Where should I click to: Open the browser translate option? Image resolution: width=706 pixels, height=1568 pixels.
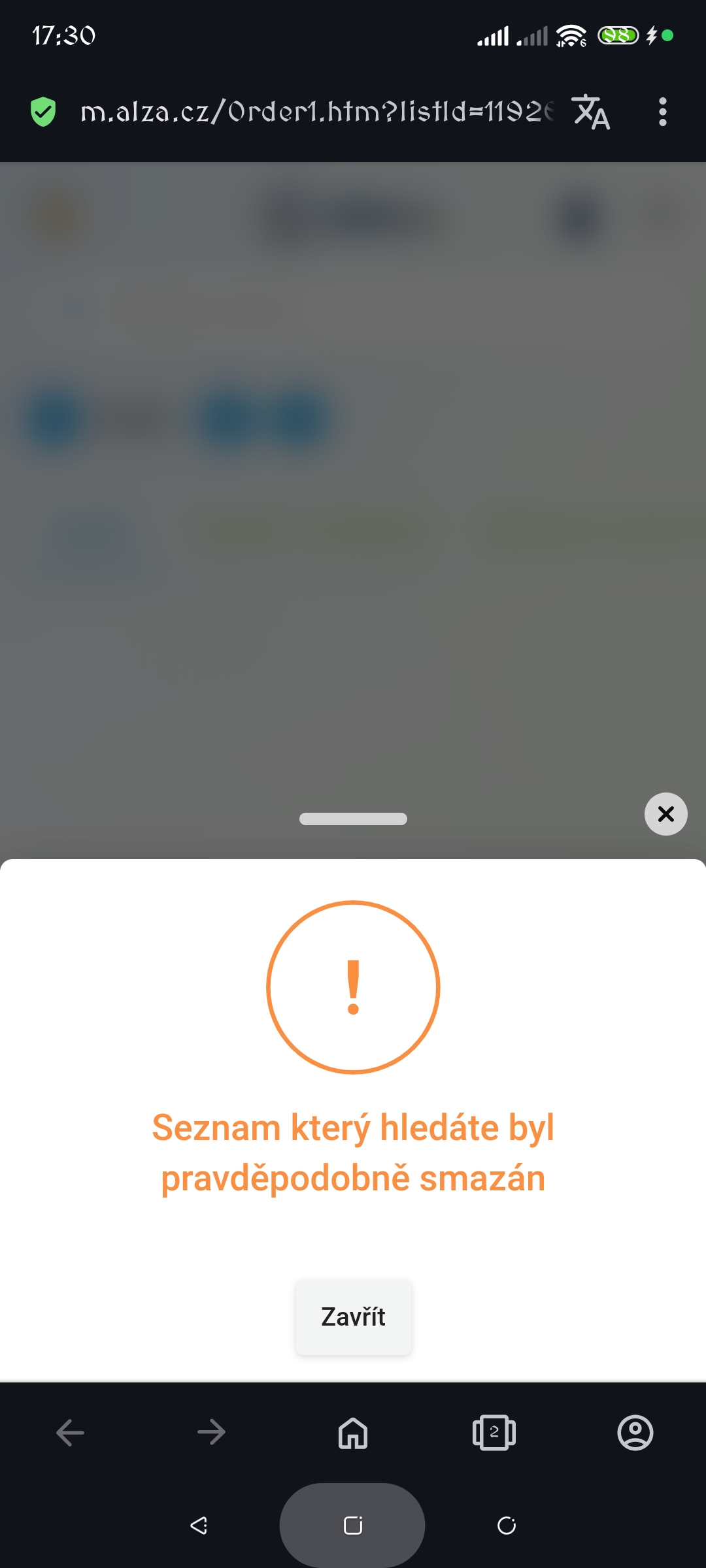pos(591,112)
